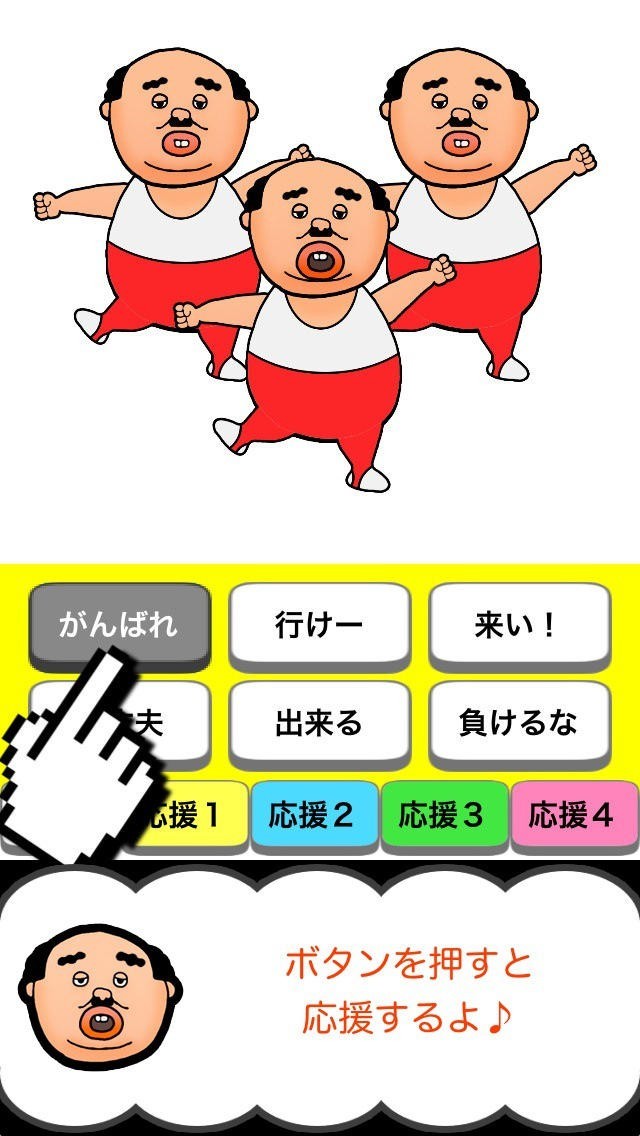
Task: Select the pink 応援4 tab
Action: tap(574, 817)
